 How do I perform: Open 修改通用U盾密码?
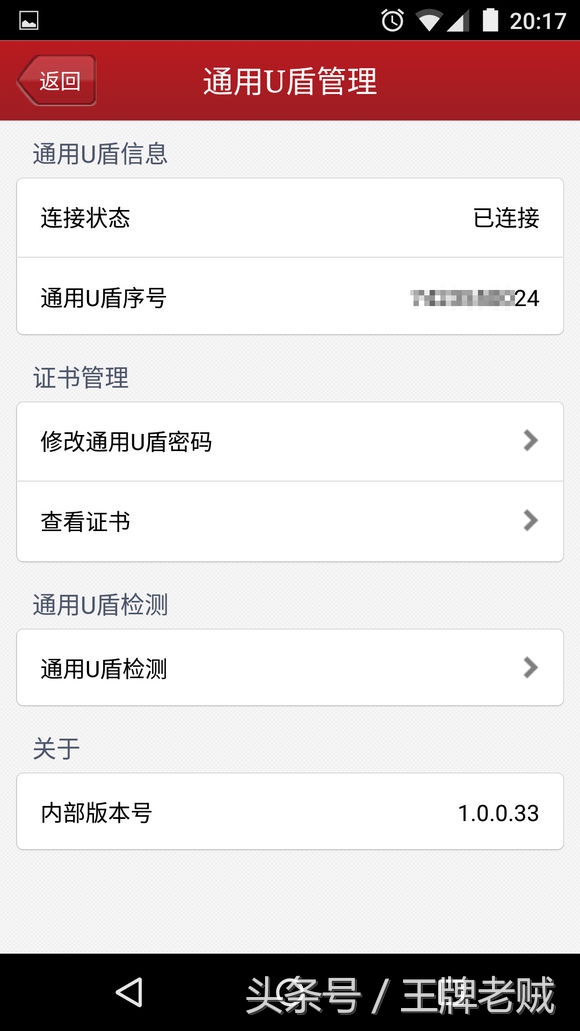pos(289,441)
